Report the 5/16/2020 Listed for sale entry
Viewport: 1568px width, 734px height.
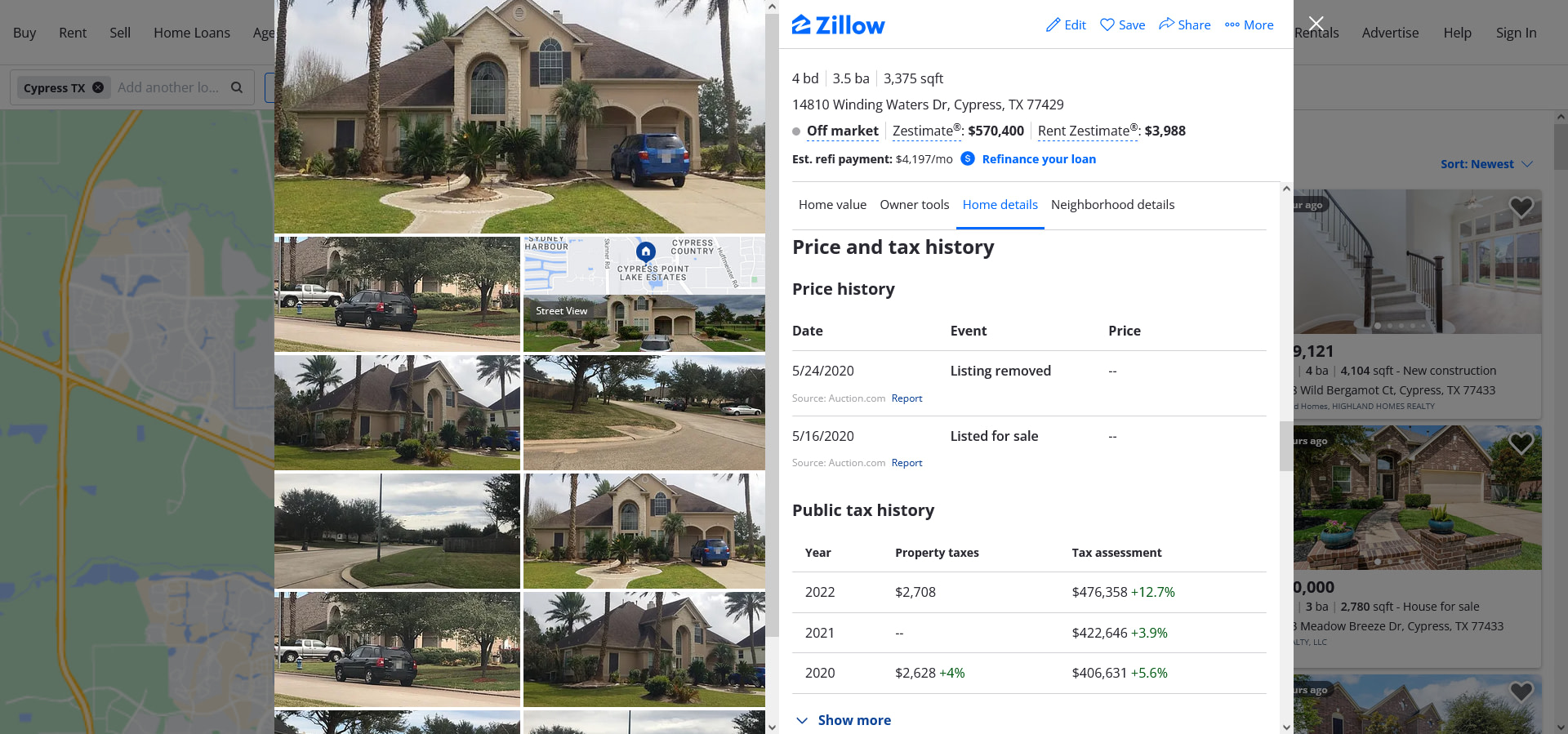[x=906, y=463]
